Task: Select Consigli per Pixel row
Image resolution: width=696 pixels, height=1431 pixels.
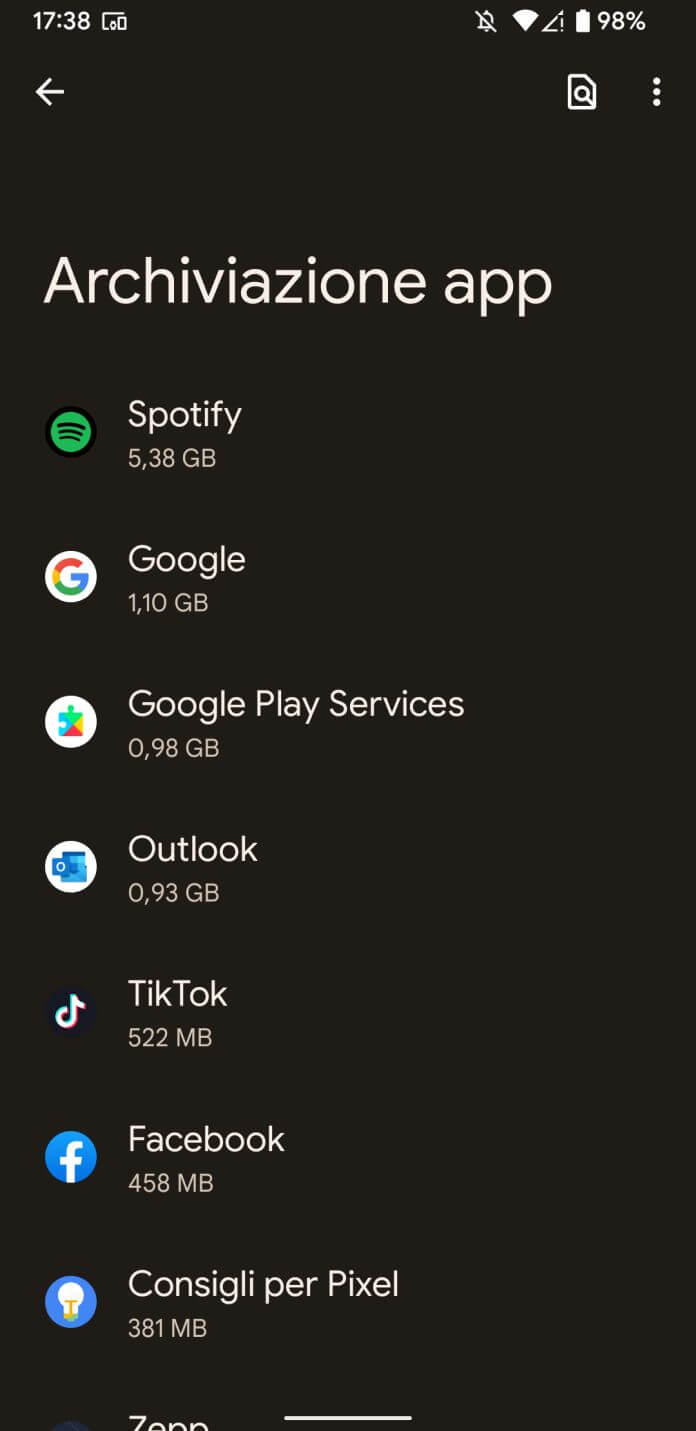Action: (348, 1303)
